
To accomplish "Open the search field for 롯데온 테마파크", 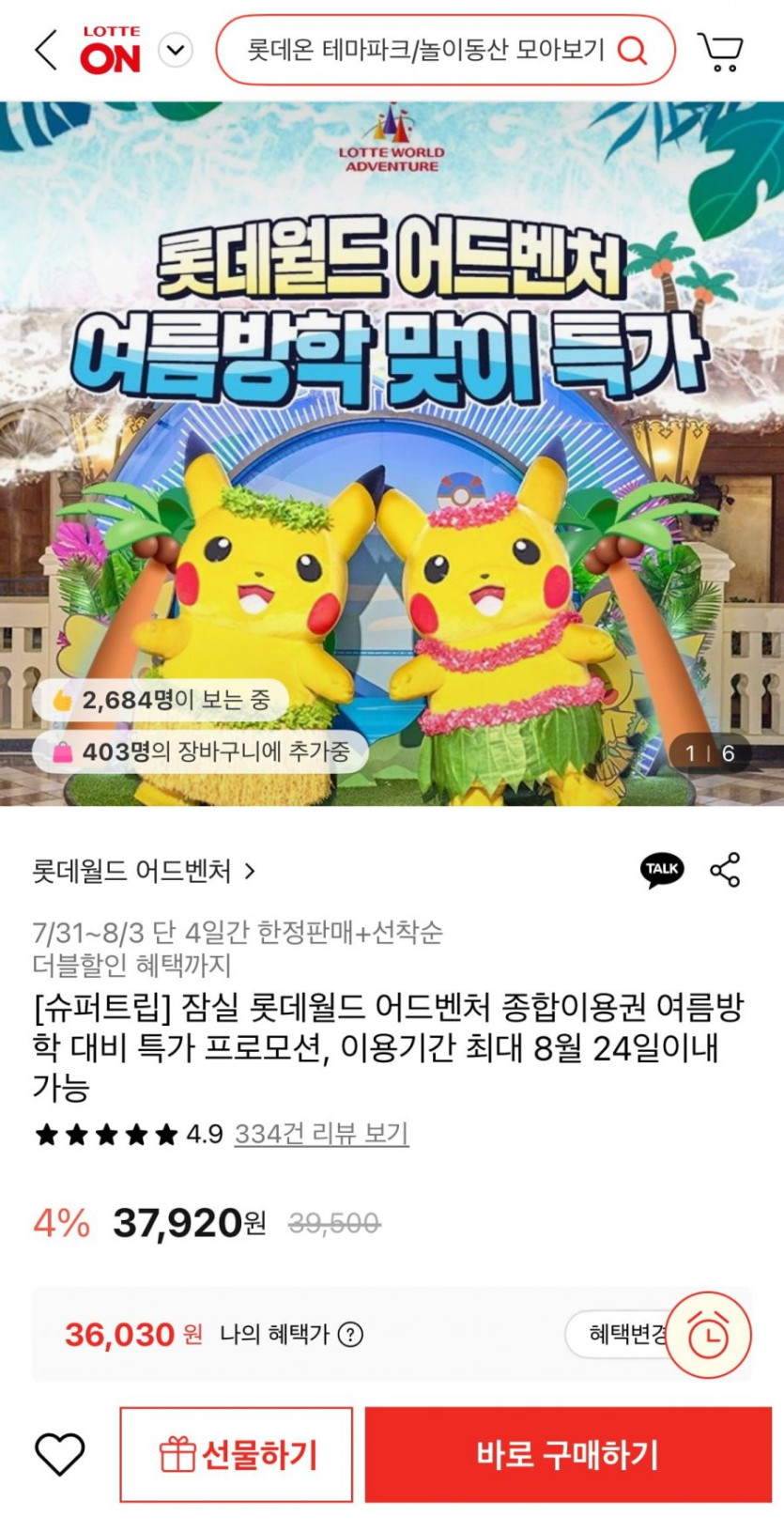I will pos(423,50).
